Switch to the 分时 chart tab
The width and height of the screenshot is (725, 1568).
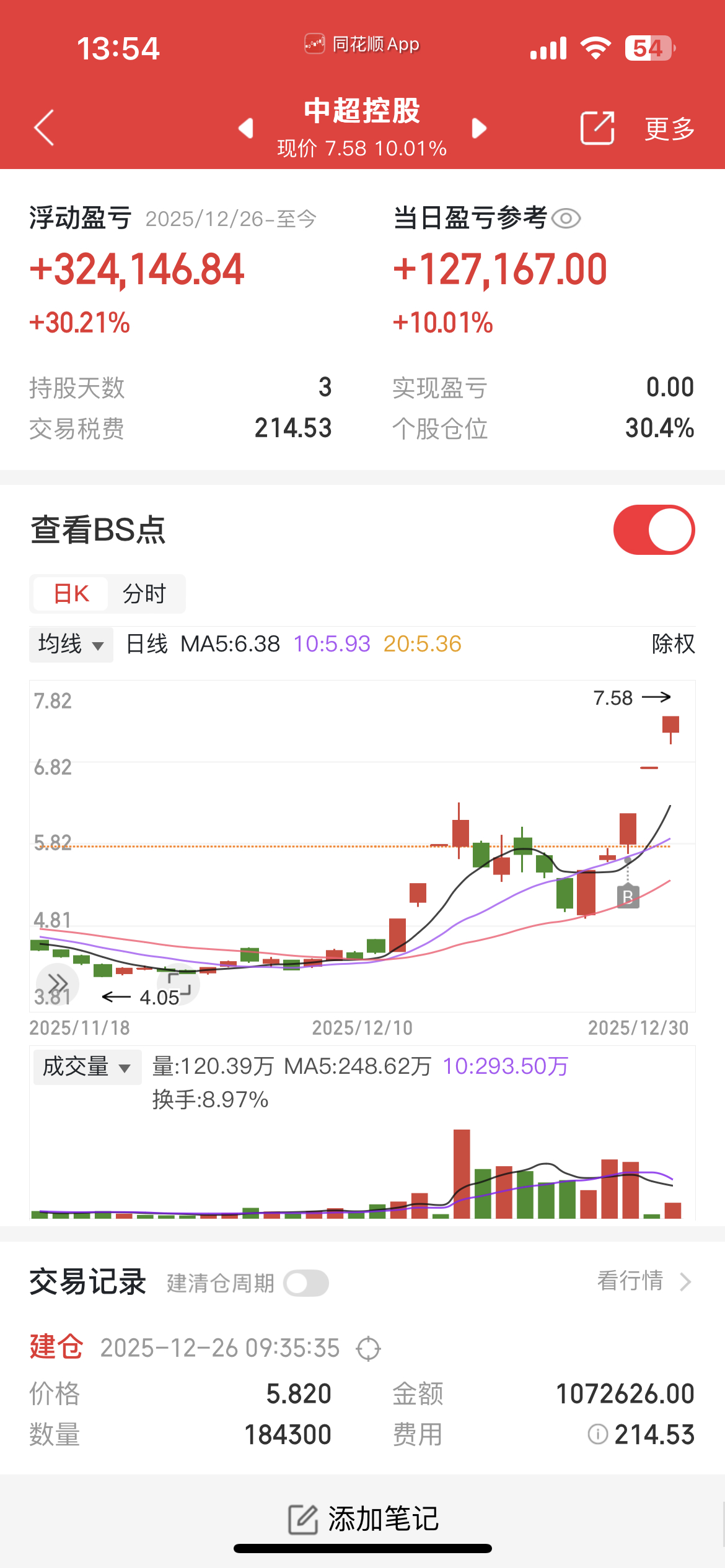coord(144,594)
